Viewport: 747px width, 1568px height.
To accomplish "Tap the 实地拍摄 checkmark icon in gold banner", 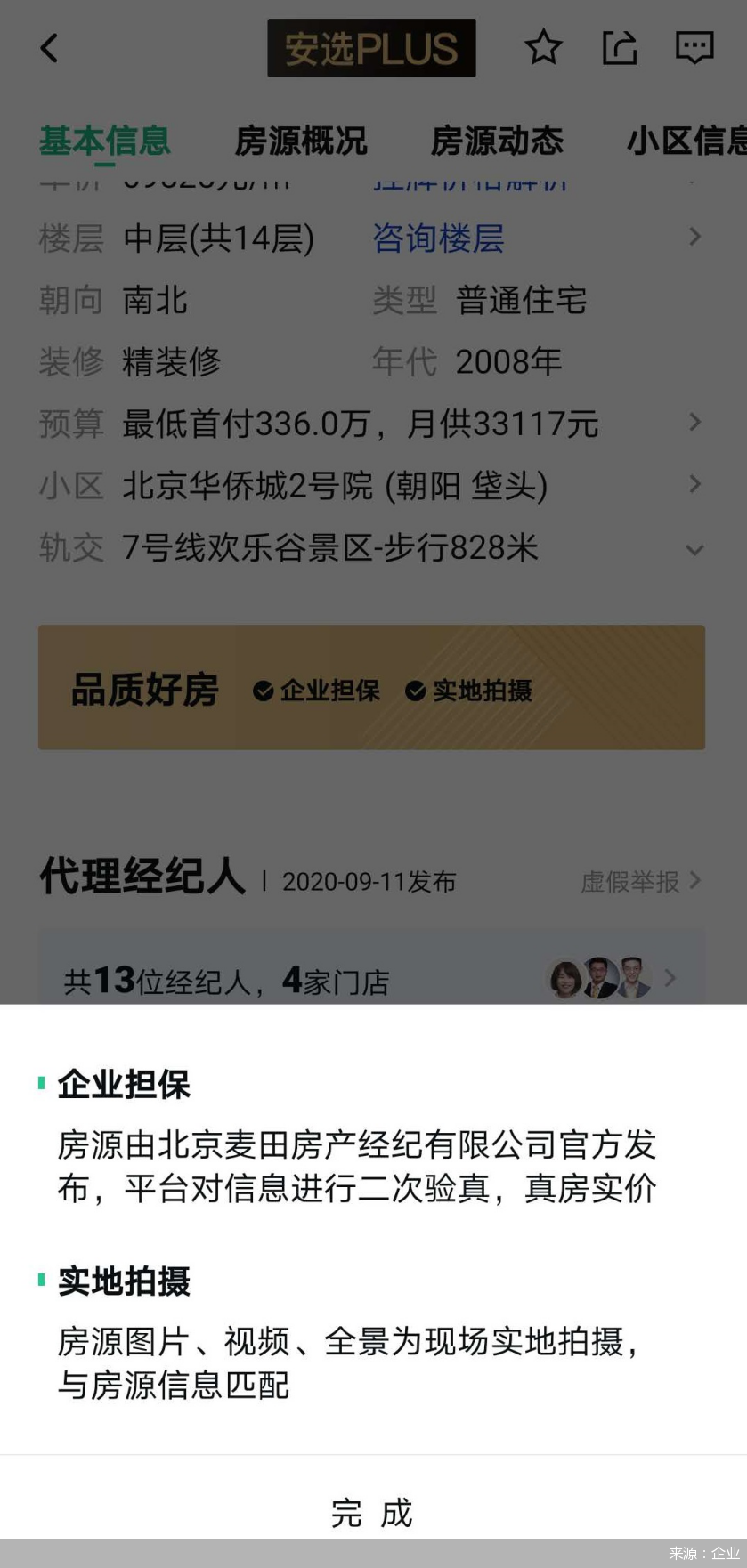I will click(x=415, y=689).
